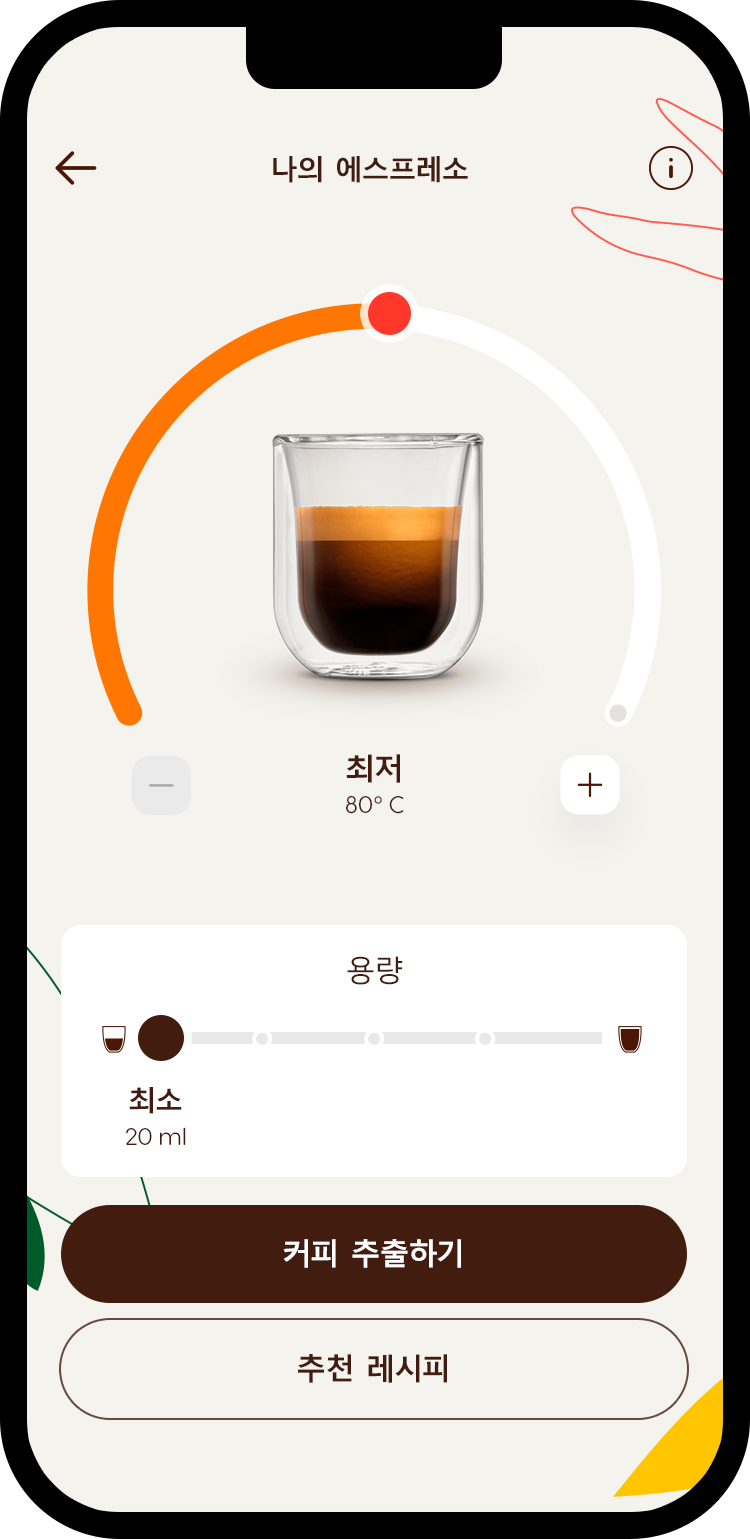
Task: Set volume to maximum with large cup icon
Action: tap(630, 1039)
